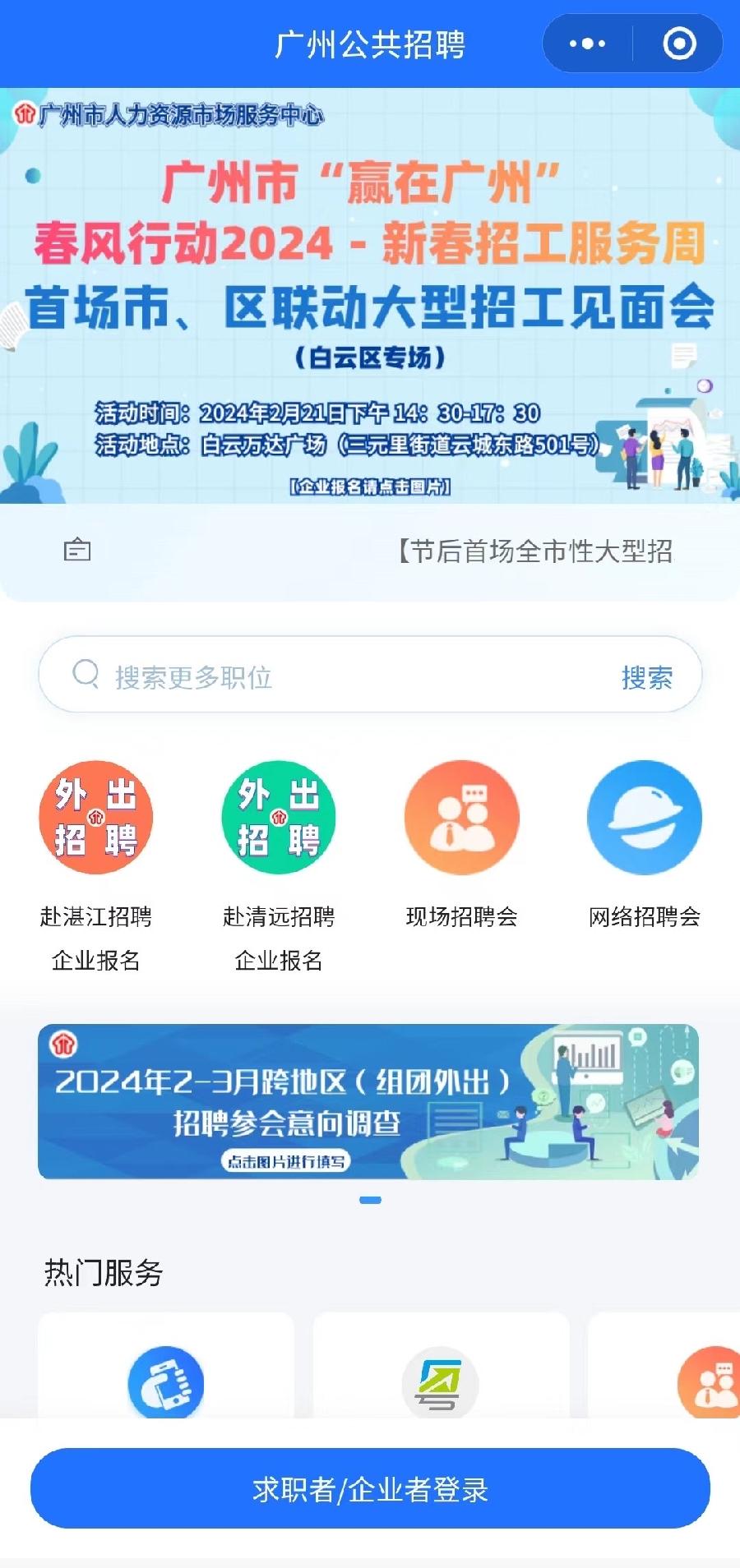Open the mini program more options menu

(587, 44)
